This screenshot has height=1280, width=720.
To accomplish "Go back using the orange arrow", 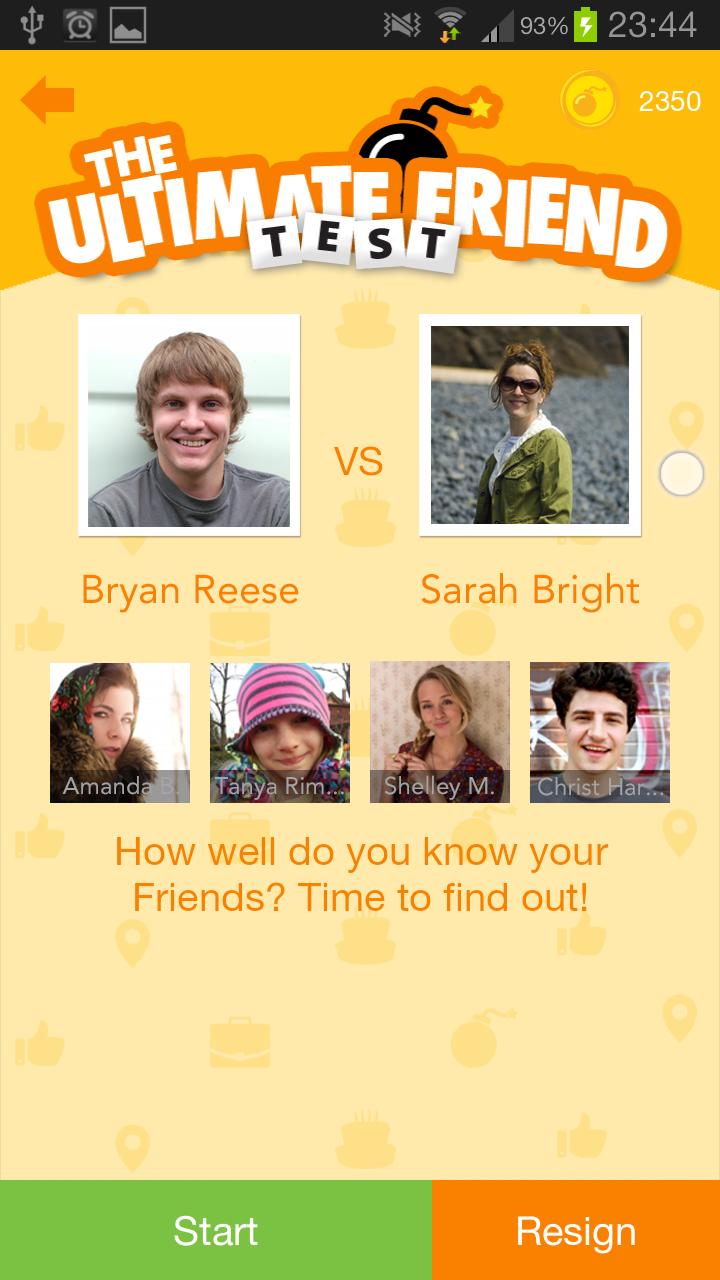I will pos(47,99).
